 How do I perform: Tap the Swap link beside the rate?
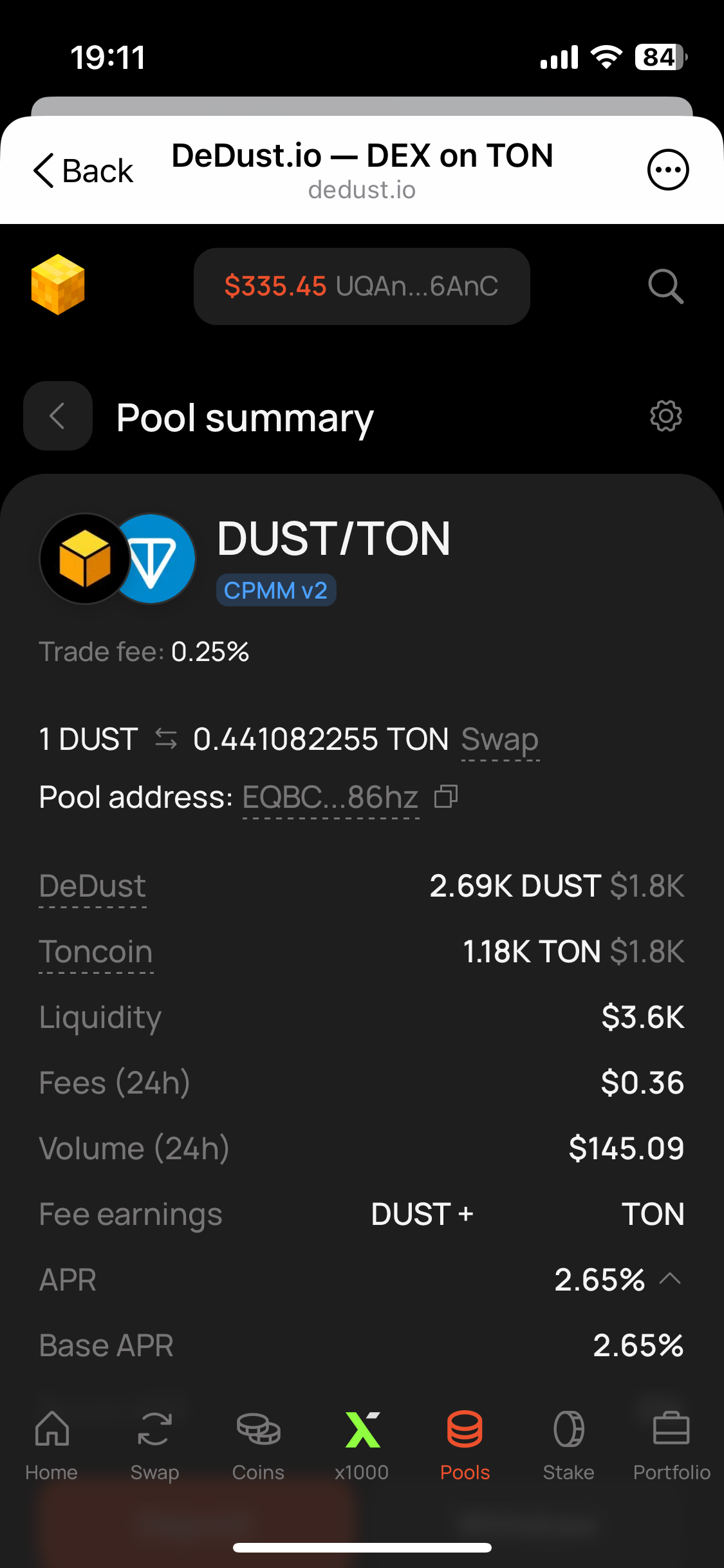click(x=500, y=740)
